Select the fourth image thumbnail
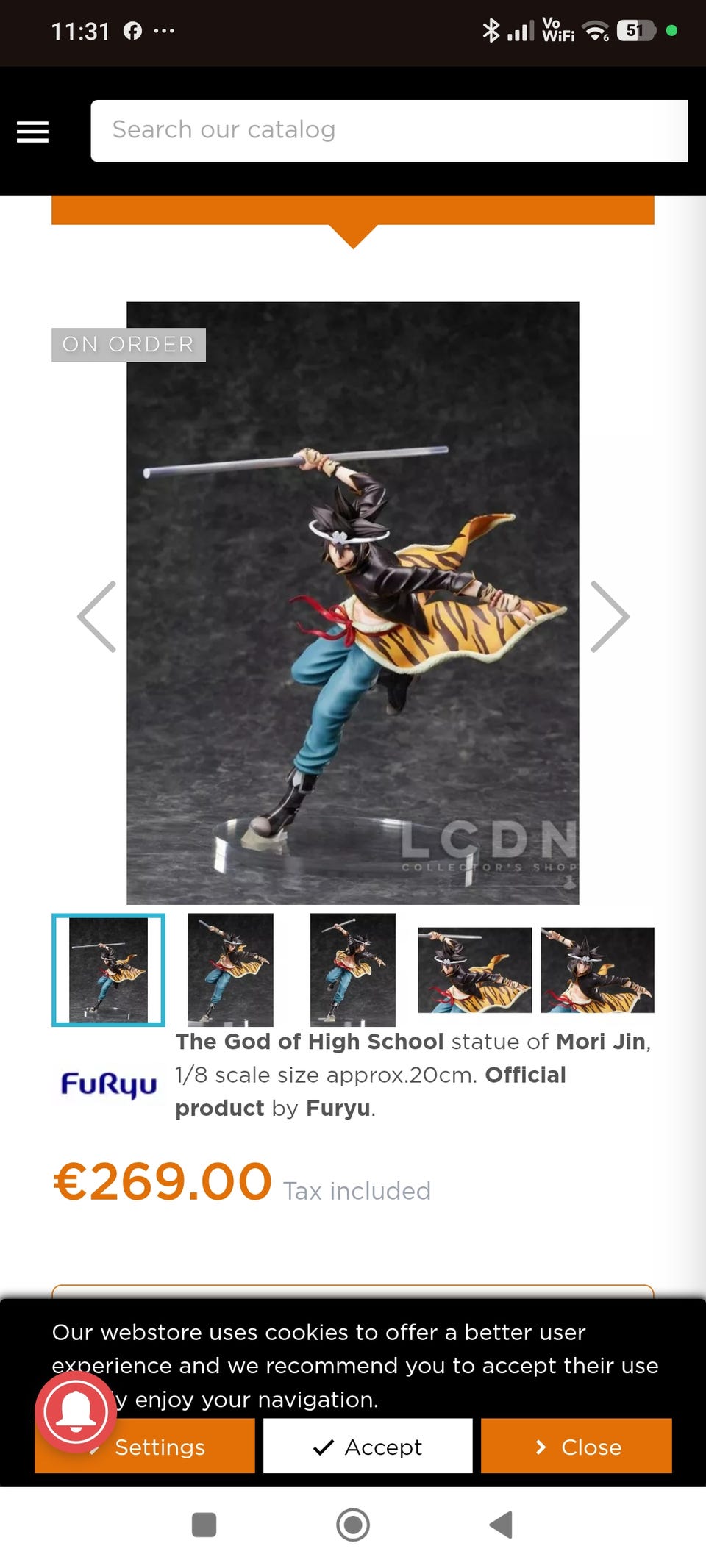 point(474,970)
